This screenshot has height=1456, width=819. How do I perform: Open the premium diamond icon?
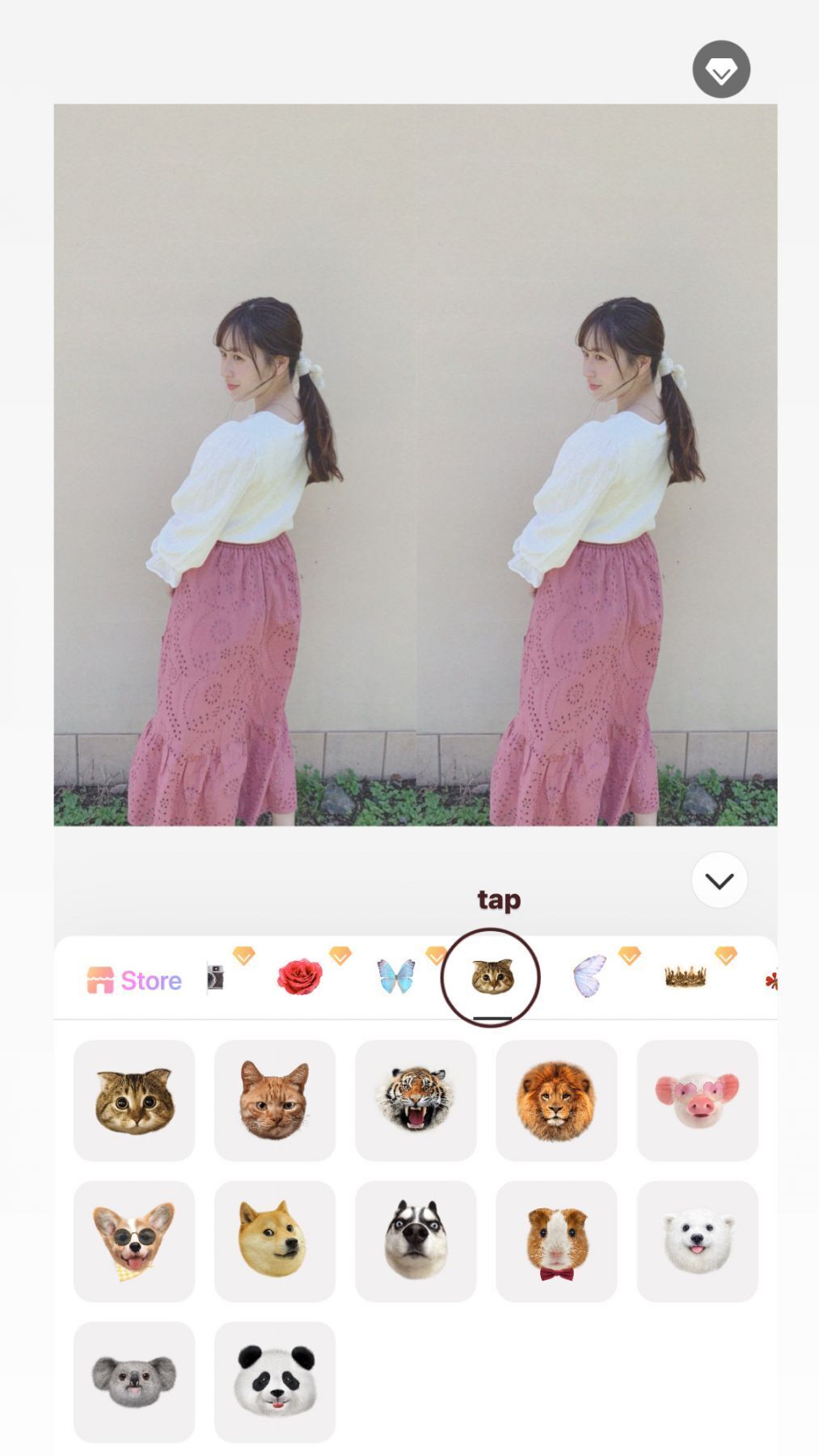[x=721, y=70]
